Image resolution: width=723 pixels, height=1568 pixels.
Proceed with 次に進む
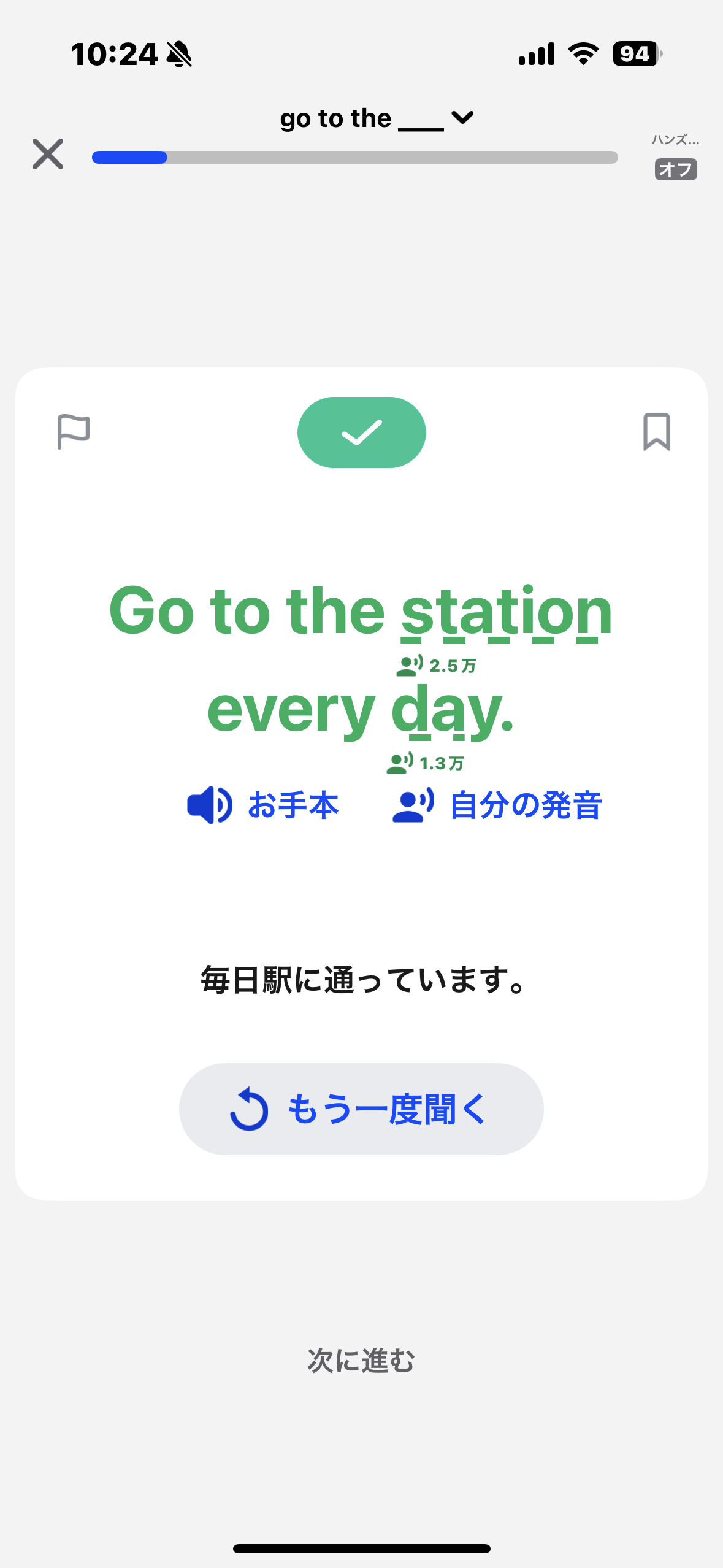[x=361, y=1361]
